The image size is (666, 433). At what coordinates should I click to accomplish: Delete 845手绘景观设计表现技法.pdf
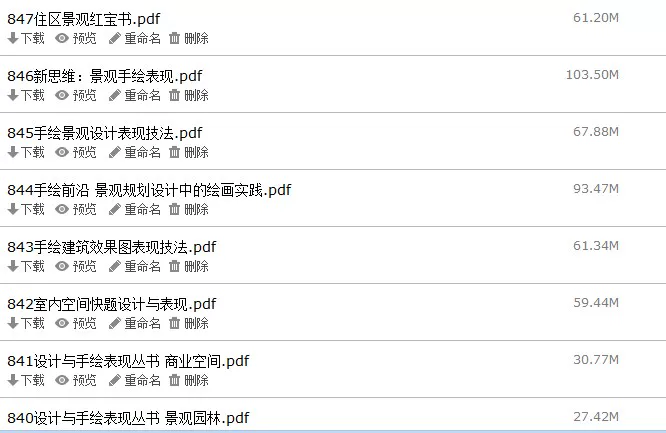click(x=189, y=152)
